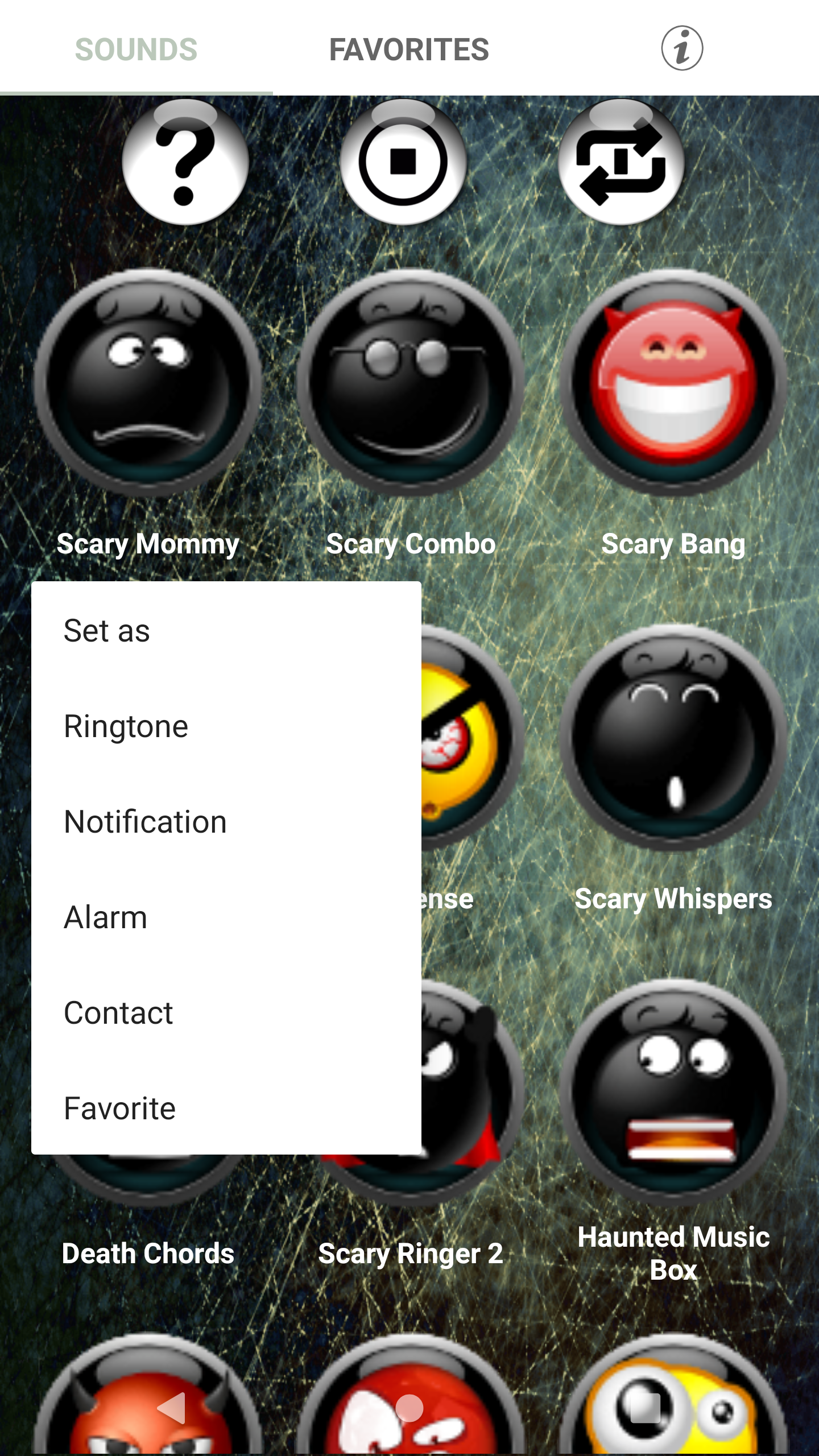Tap the system back button
Viewport: 819px width, 1456px height.
[x=171, y=1408]
